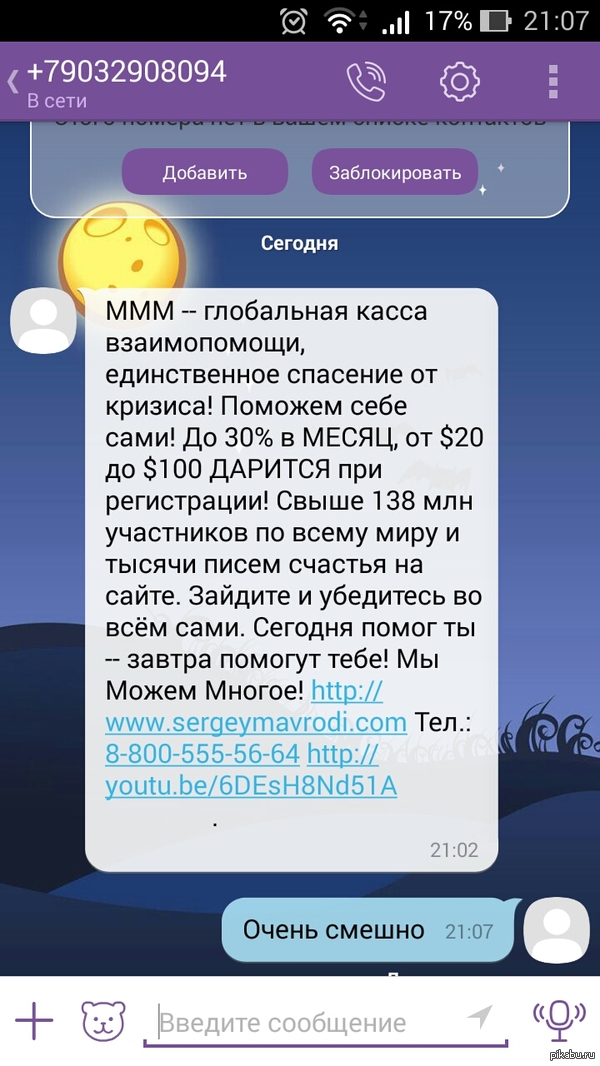The image size is (600, 1066).
Task: Open the plus attachment menu
Action: (34, 1020)
